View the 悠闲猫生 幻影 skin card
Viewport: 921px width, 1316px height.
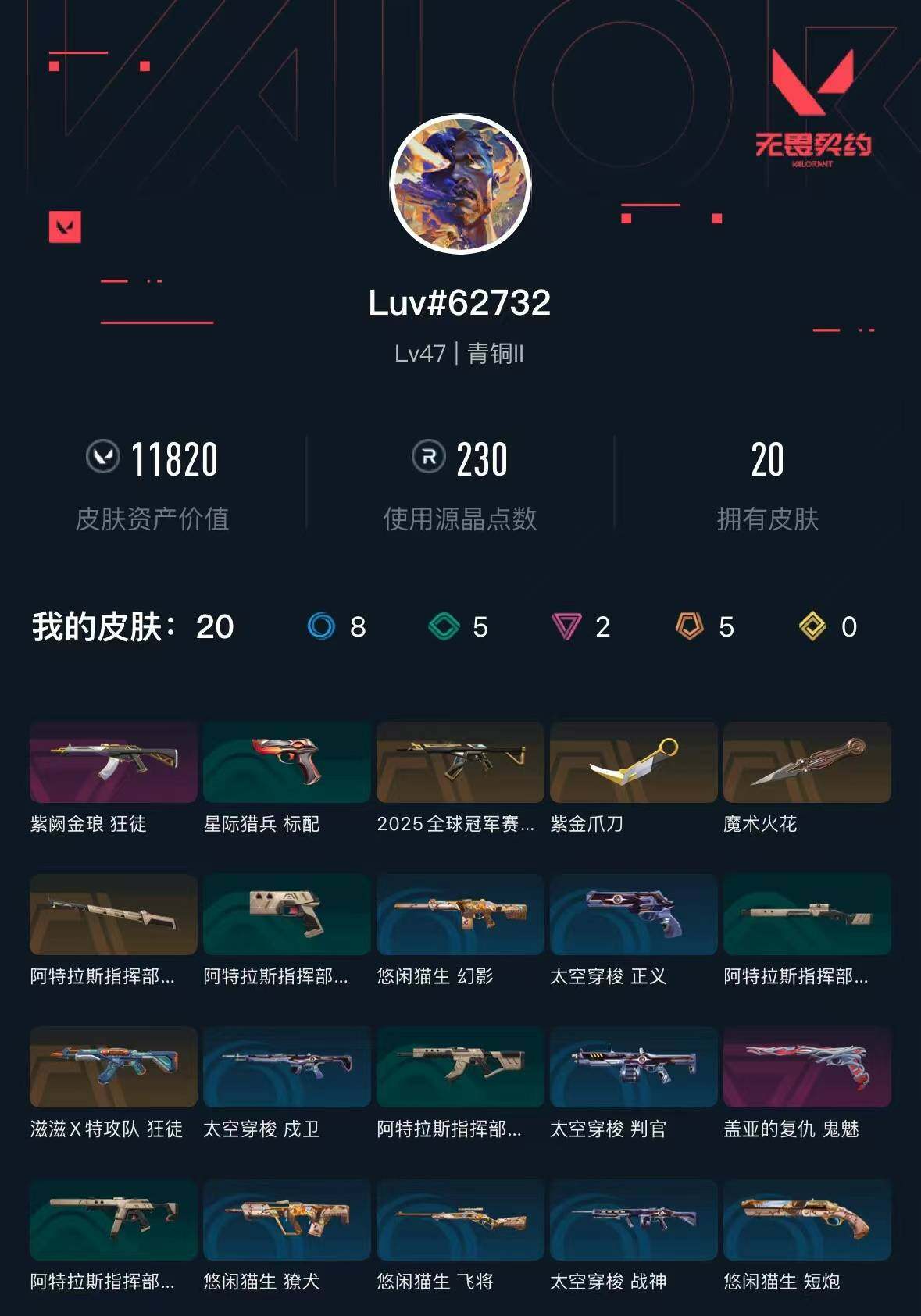(459, 915)
